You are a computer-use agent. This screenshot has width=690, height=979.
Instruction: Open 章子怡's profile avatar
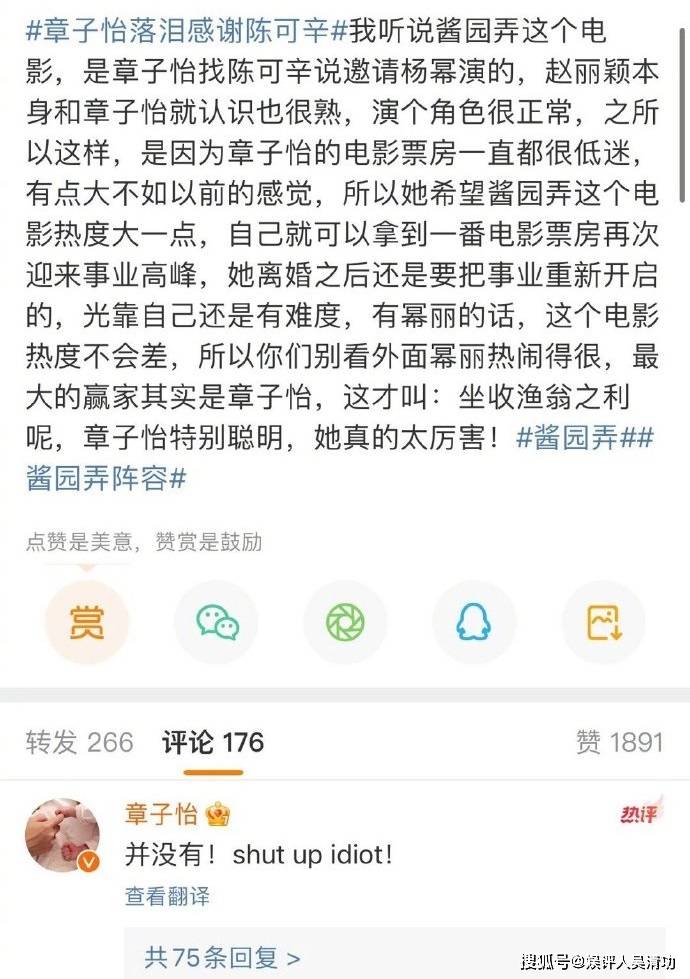(62, 834)
